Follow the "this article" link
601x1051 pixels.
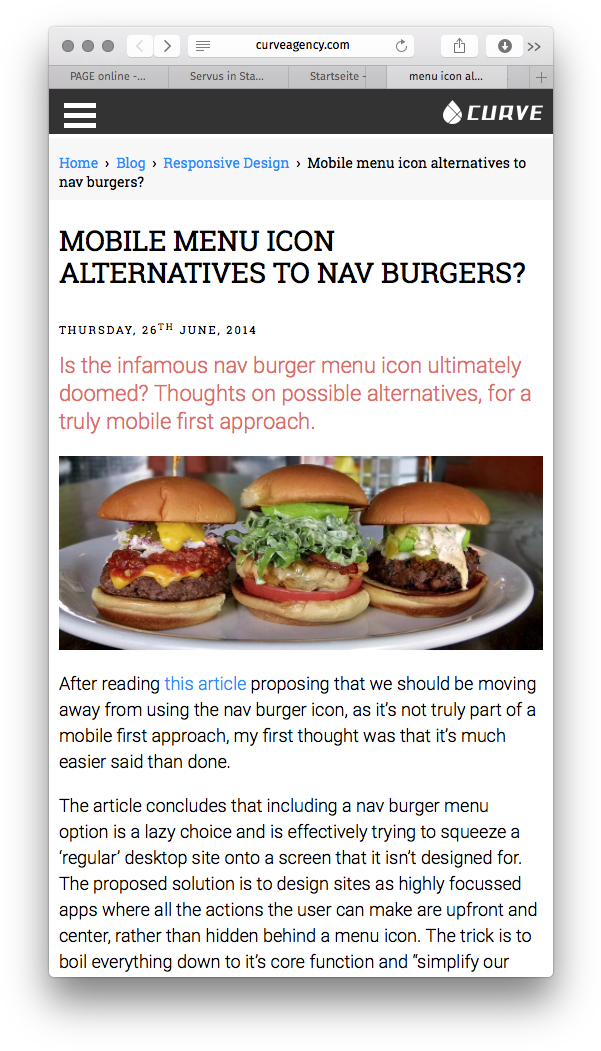[205, 684]
